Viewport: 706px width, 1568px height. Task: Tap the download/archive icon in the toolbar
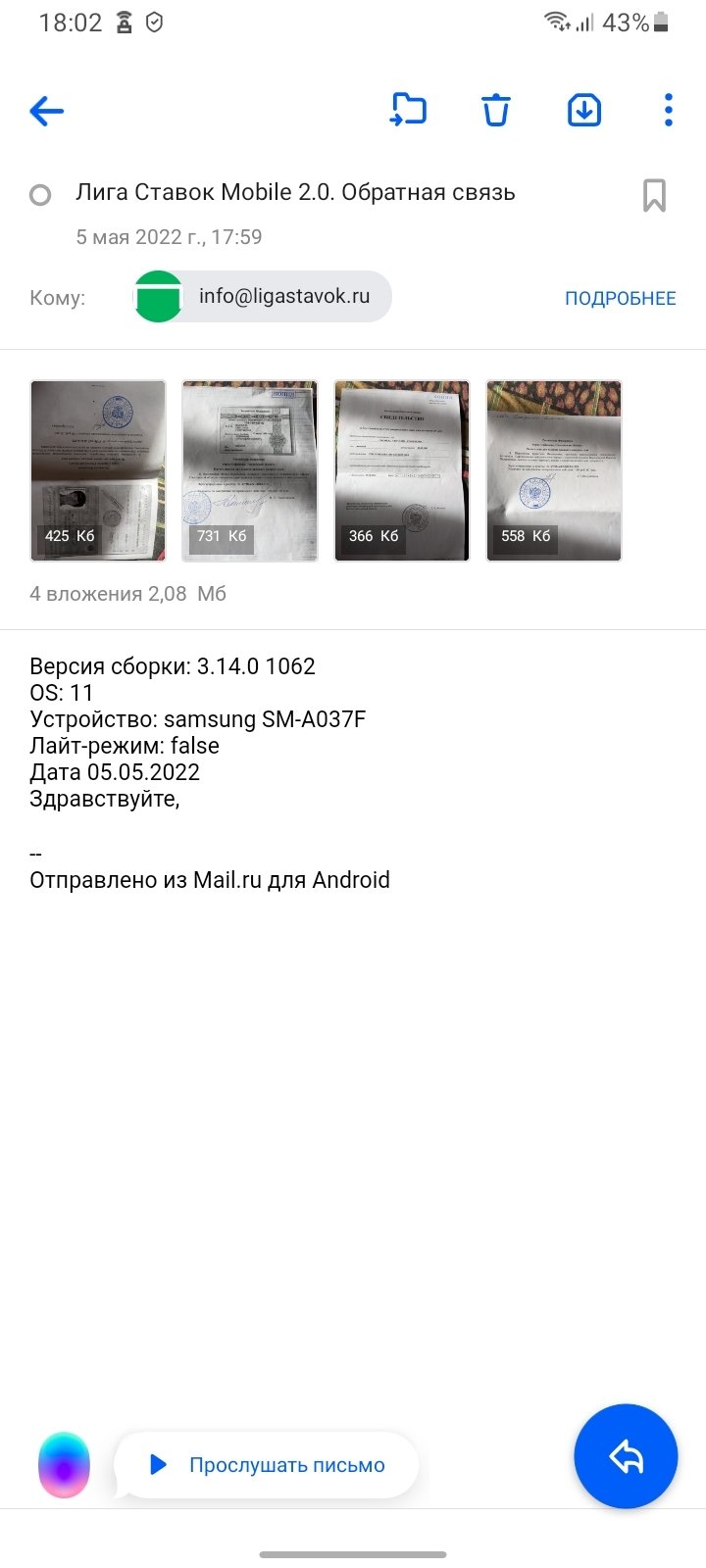click(584, 110)
